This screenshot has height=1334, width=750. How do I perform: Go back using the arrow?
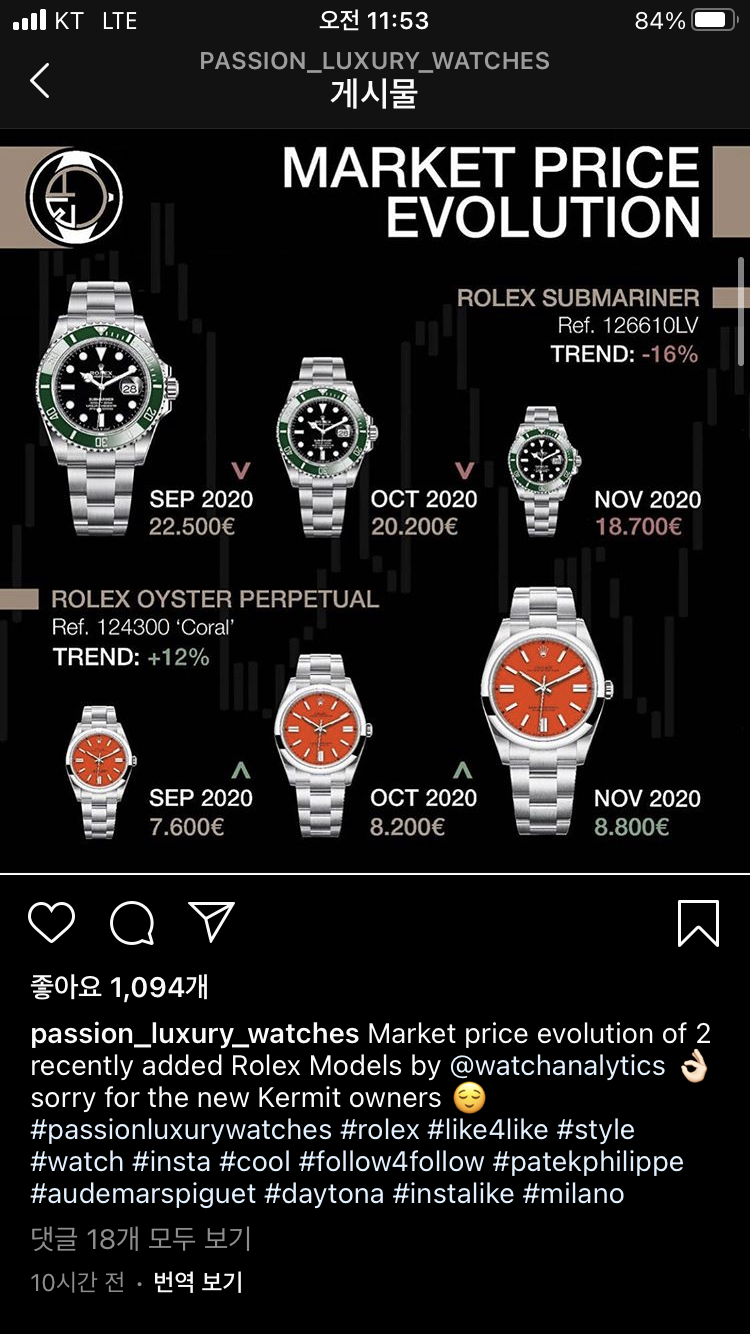tap(40, 80)
